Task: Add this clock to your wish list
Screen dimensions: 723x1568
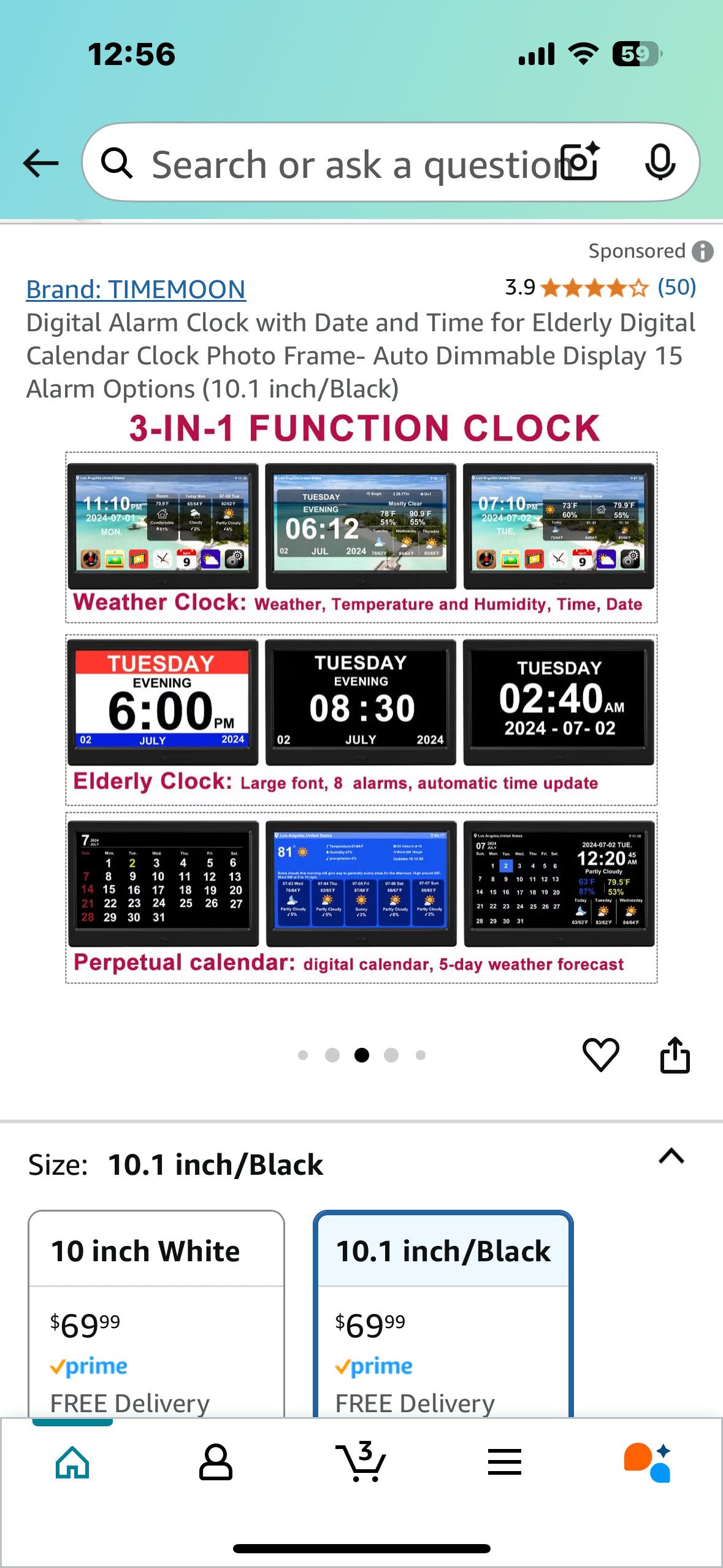Action: 600,1055
